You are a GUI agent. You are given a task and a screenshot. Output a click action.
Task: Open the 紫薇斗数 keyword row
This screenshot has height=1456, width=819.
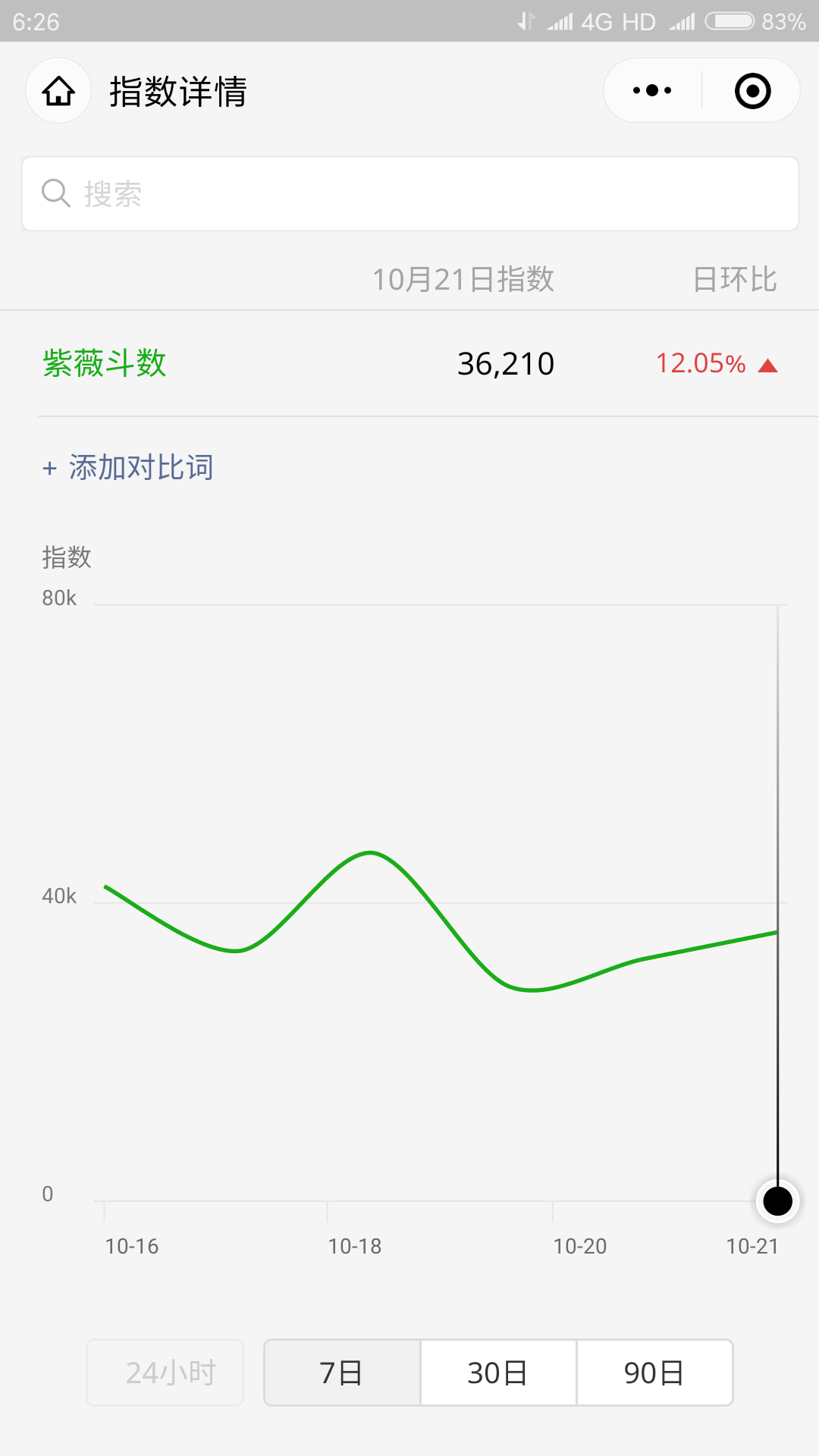click(x=410, y=363)
